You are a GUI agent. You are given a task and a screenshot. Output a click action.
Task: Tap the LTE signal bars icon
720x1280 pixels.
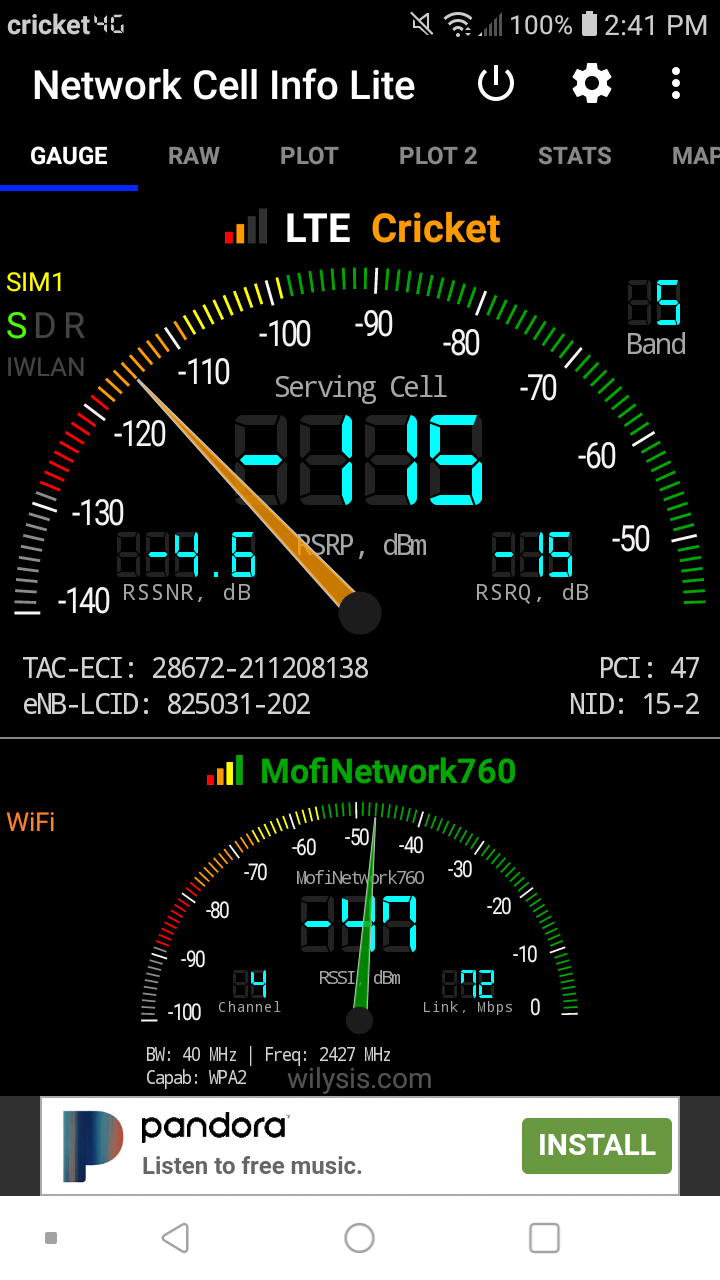point(249,227)
